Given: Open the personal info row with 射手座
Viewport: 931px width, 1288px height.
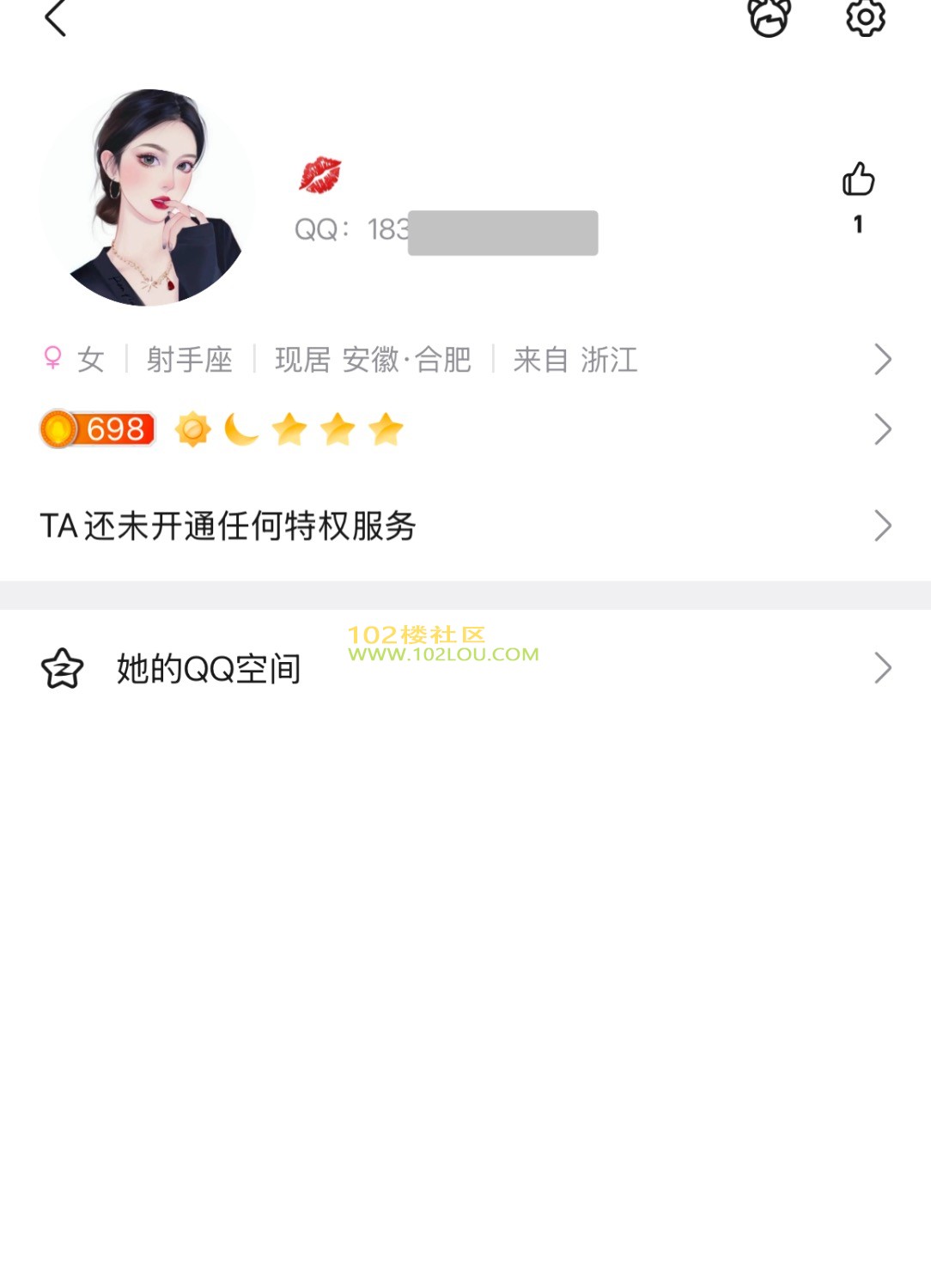Looking at the screenshot, I should [x=464, y=359].
